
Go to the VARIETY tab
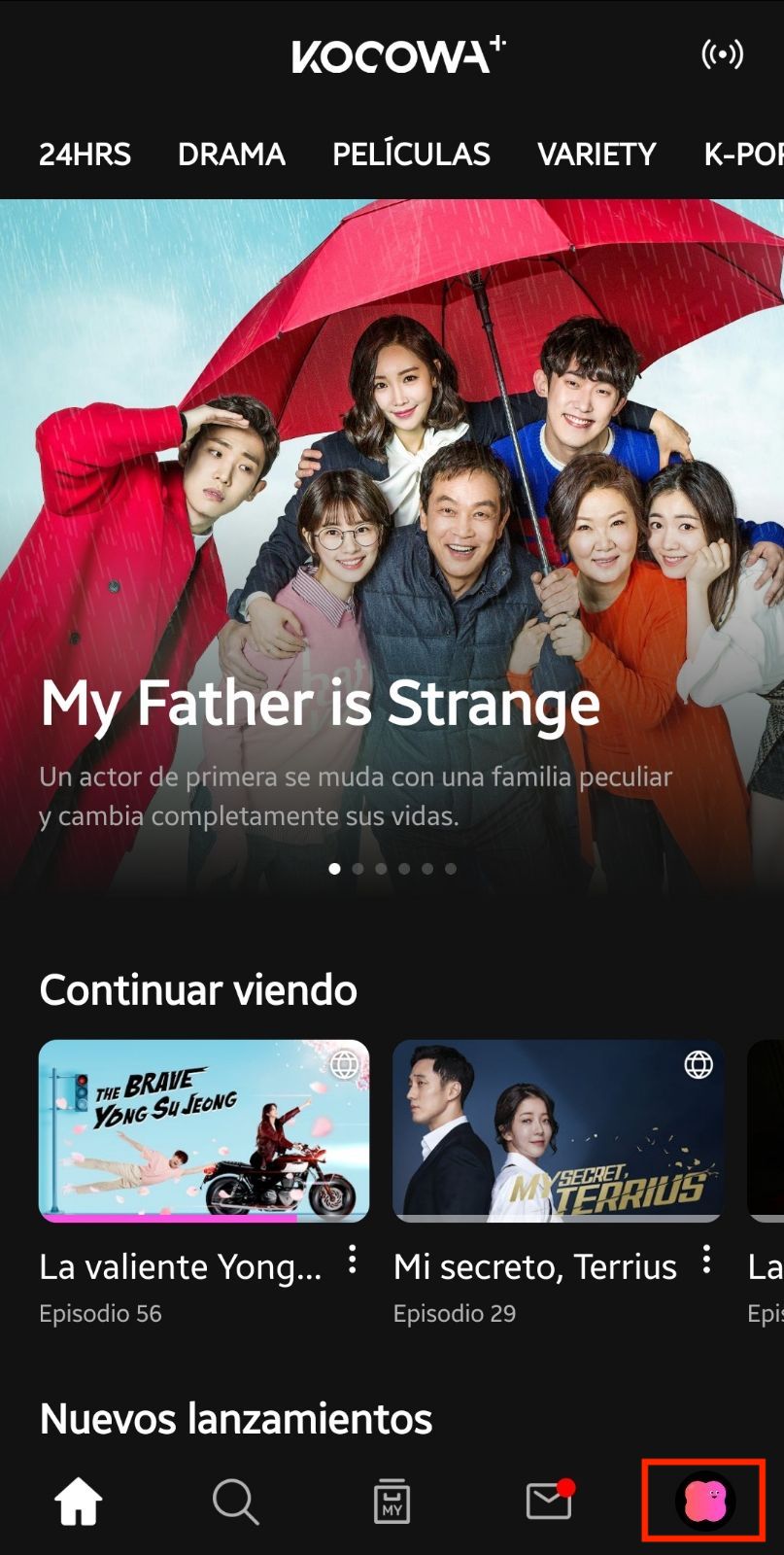(597, 154)
